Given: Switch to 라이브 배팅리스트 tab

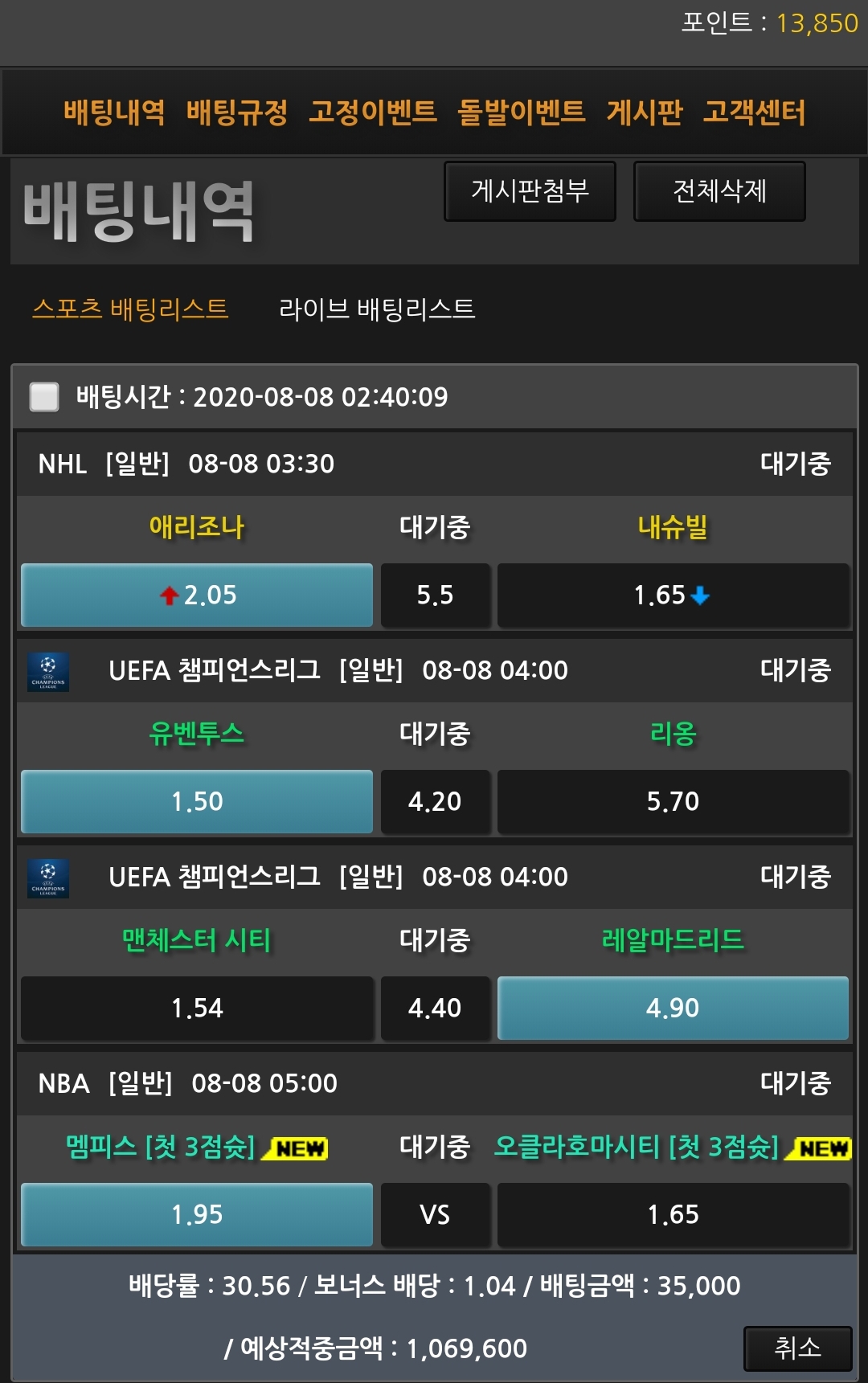Looking at the screenshot, I should pyautogui.click(x=377, y=309).
